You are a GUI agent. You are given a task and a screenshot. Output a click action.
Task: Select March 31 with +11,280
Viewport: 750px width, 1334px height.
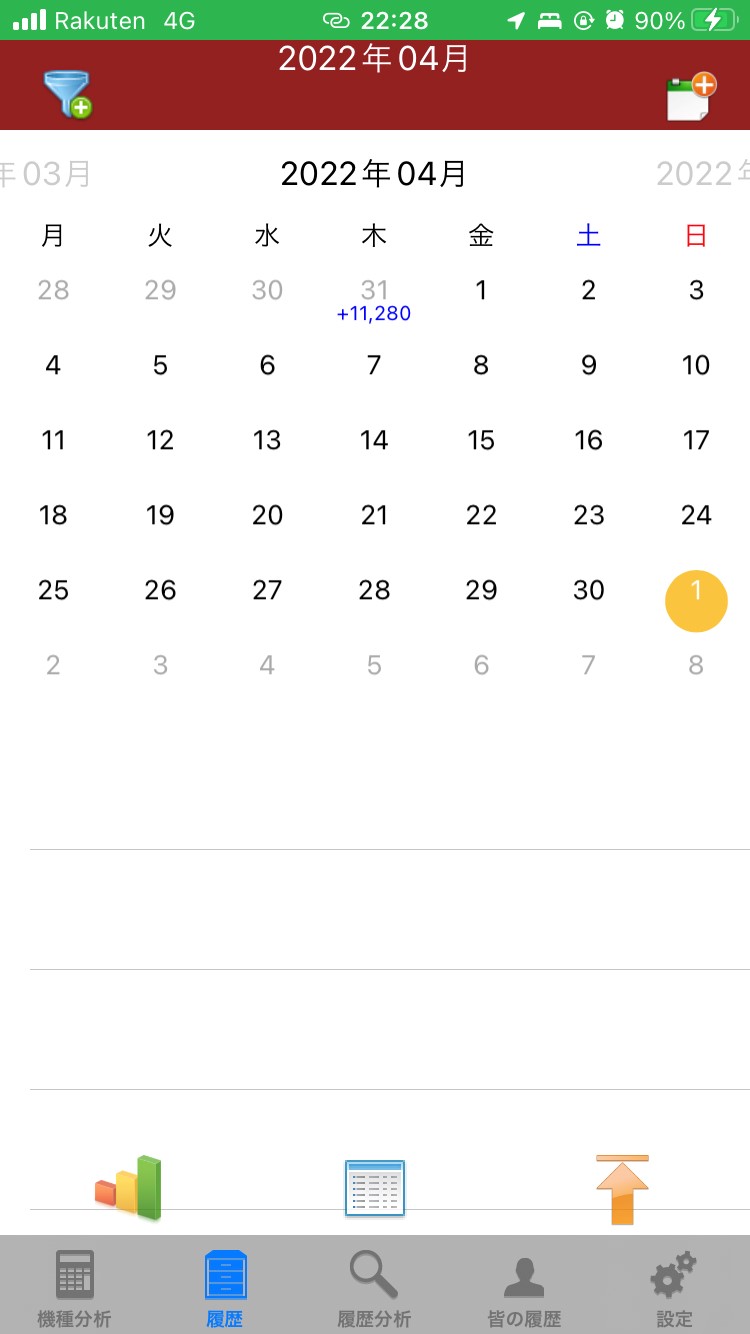374,300
